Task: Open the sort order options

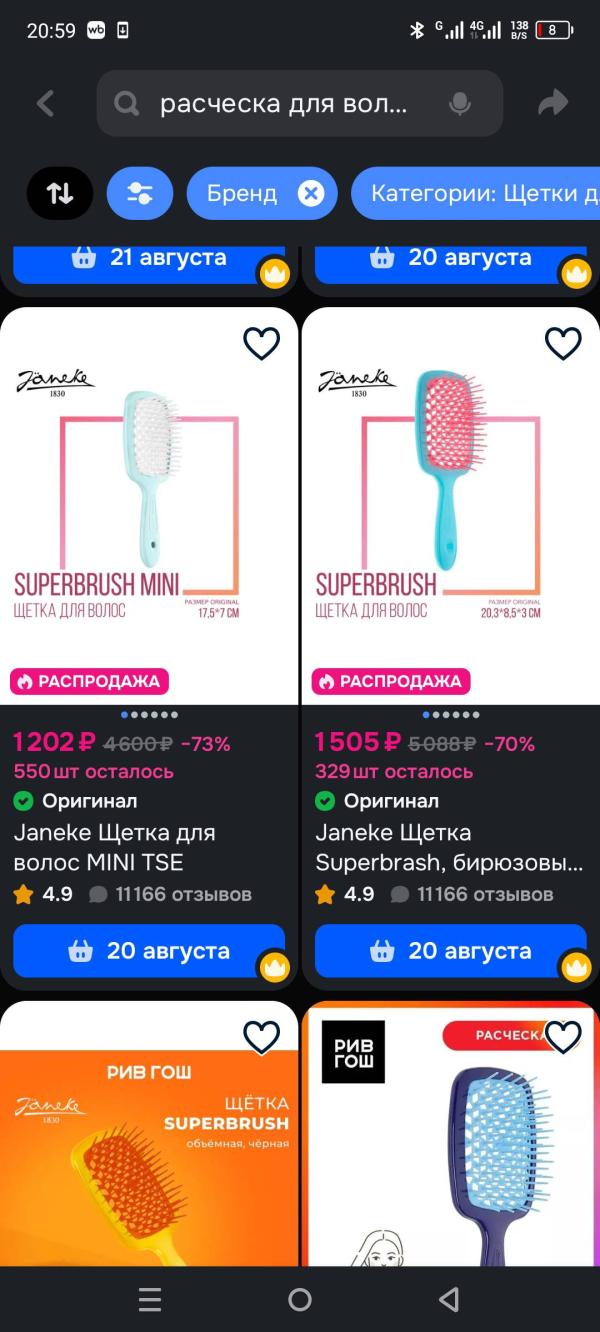Action: coord(60,193)
